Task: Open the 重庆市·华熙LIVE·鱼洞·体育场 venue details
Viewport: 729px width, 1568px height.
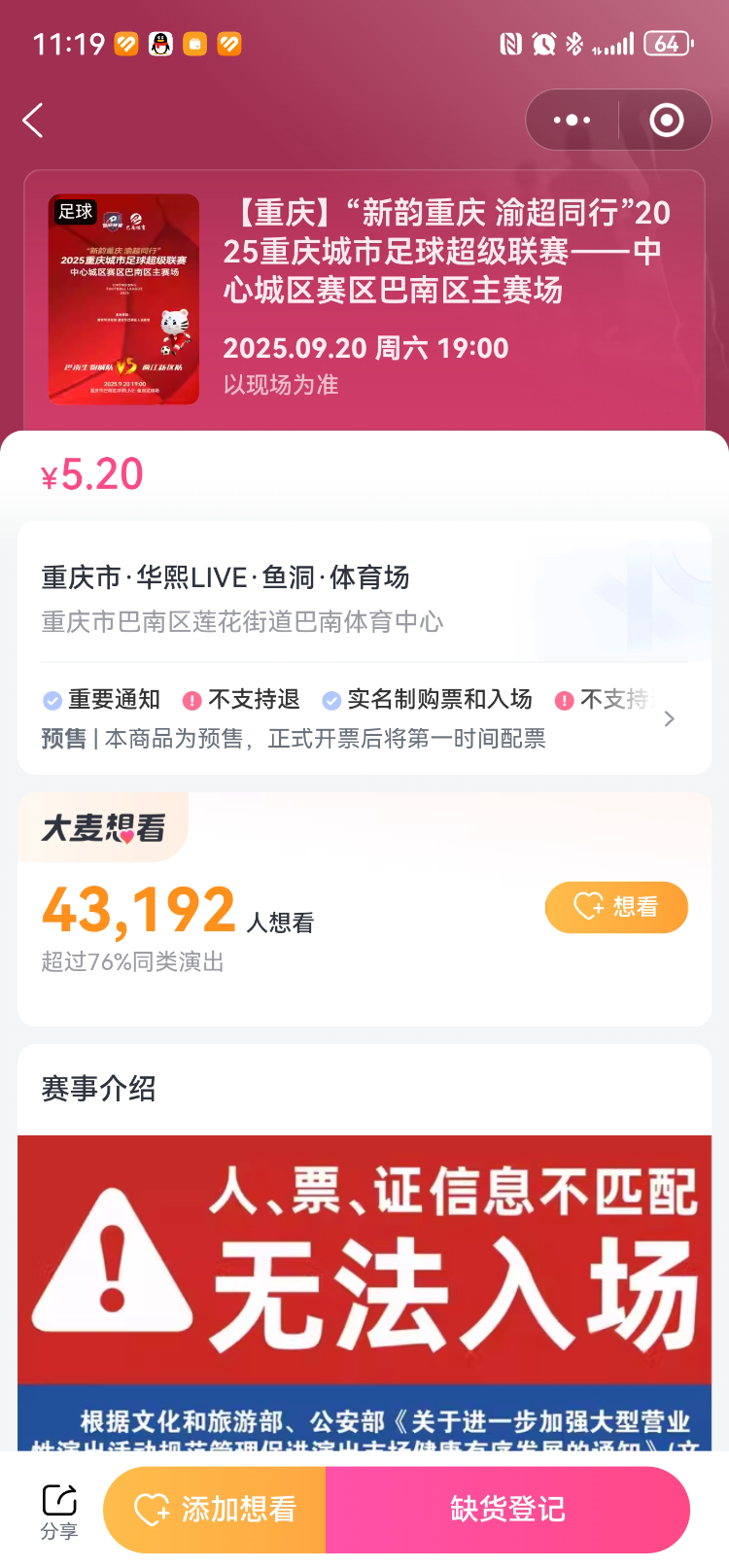Action: click(225, 577)
